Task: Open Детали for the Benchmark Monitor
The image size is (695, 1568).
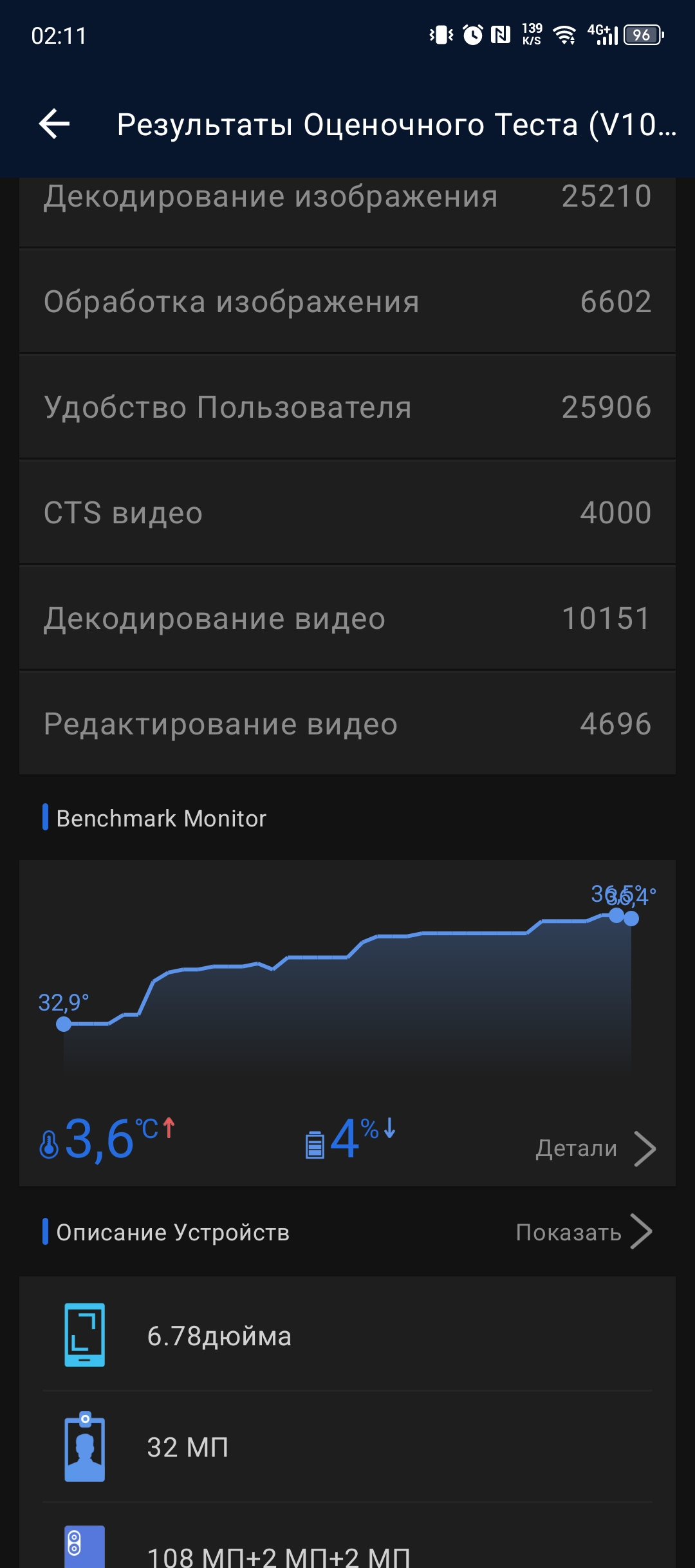Action: [596, 1148]
